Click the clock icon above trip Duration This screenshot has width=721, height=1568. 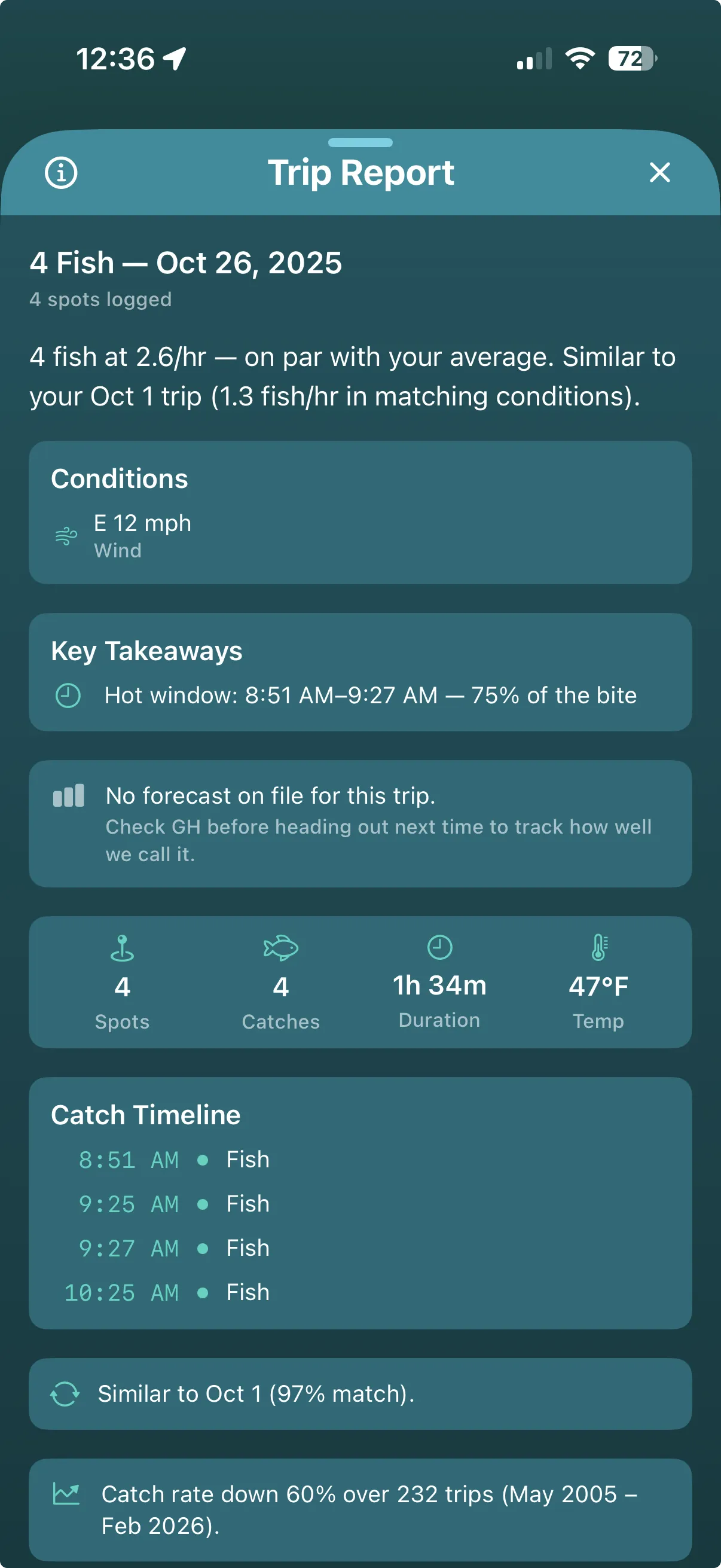coord(440,947)
